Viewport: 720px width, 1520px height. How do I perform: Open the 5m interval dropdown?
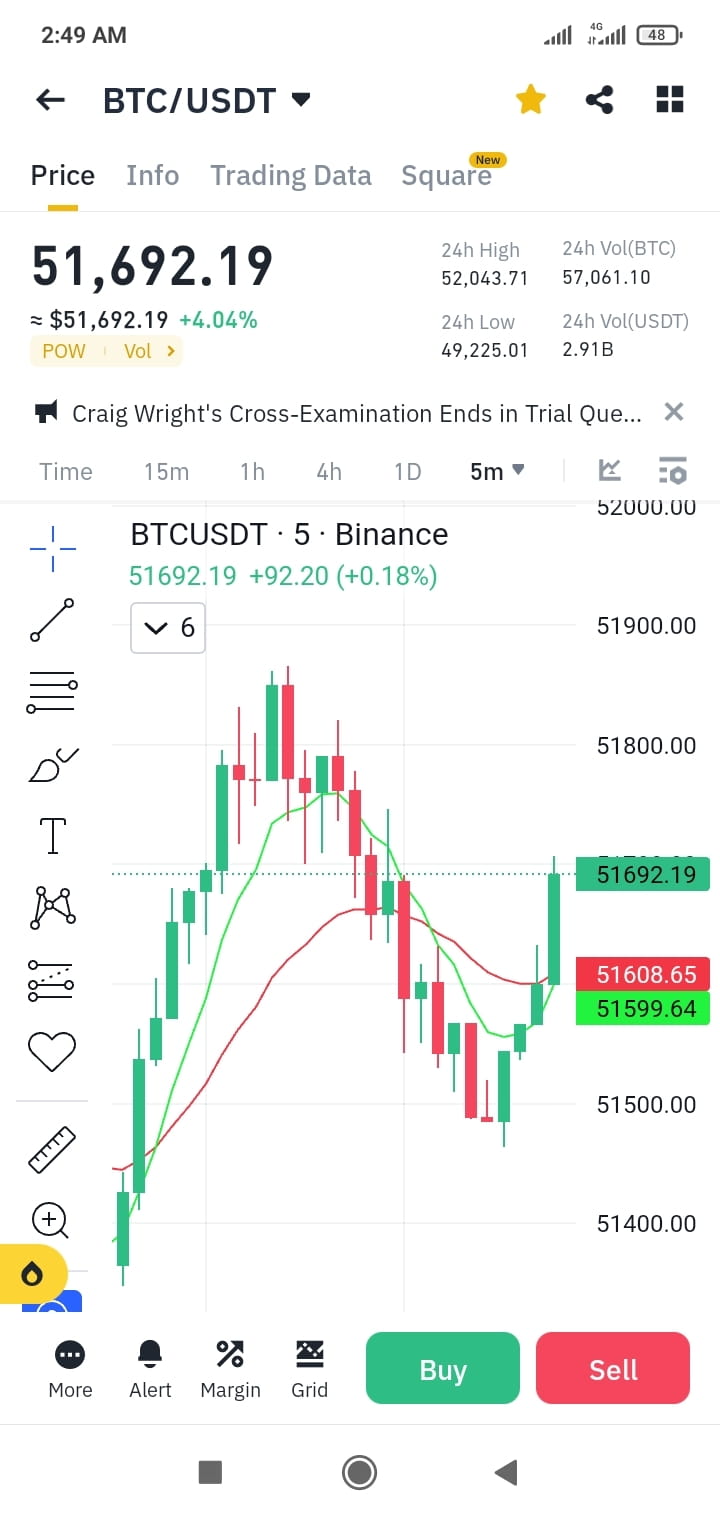(x=496, y=470)
